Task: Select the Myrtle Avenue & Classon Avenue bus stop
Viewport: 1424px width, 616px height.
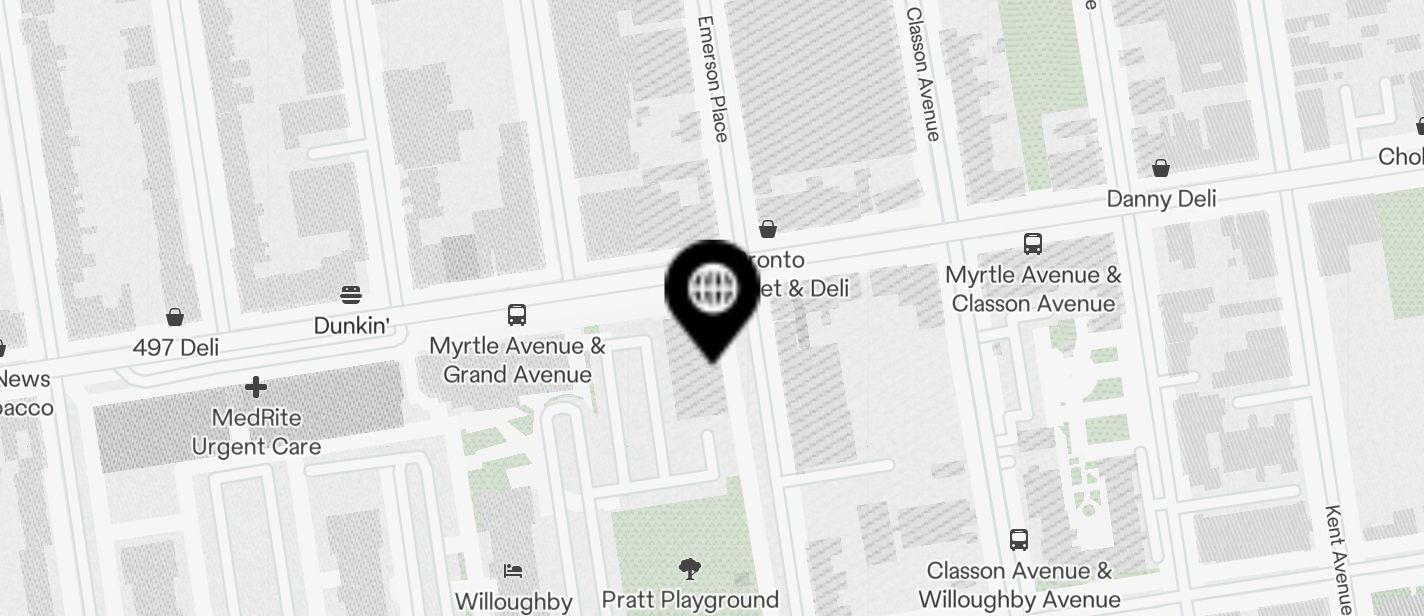Action: click(1033, 244)
